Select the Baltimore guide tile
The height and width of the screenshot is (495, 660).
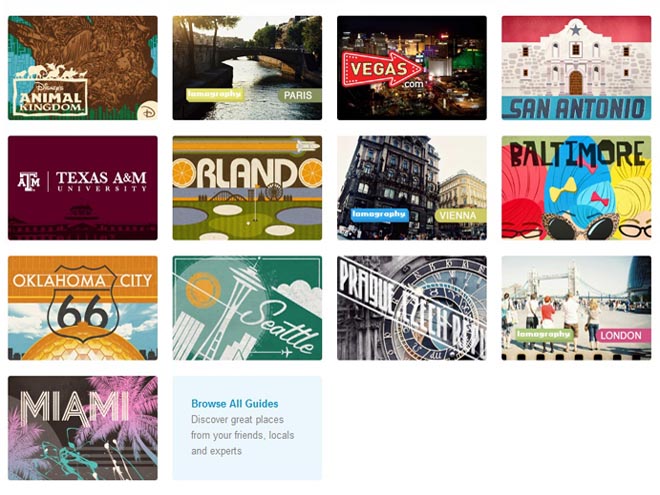(x=576, y=187)
